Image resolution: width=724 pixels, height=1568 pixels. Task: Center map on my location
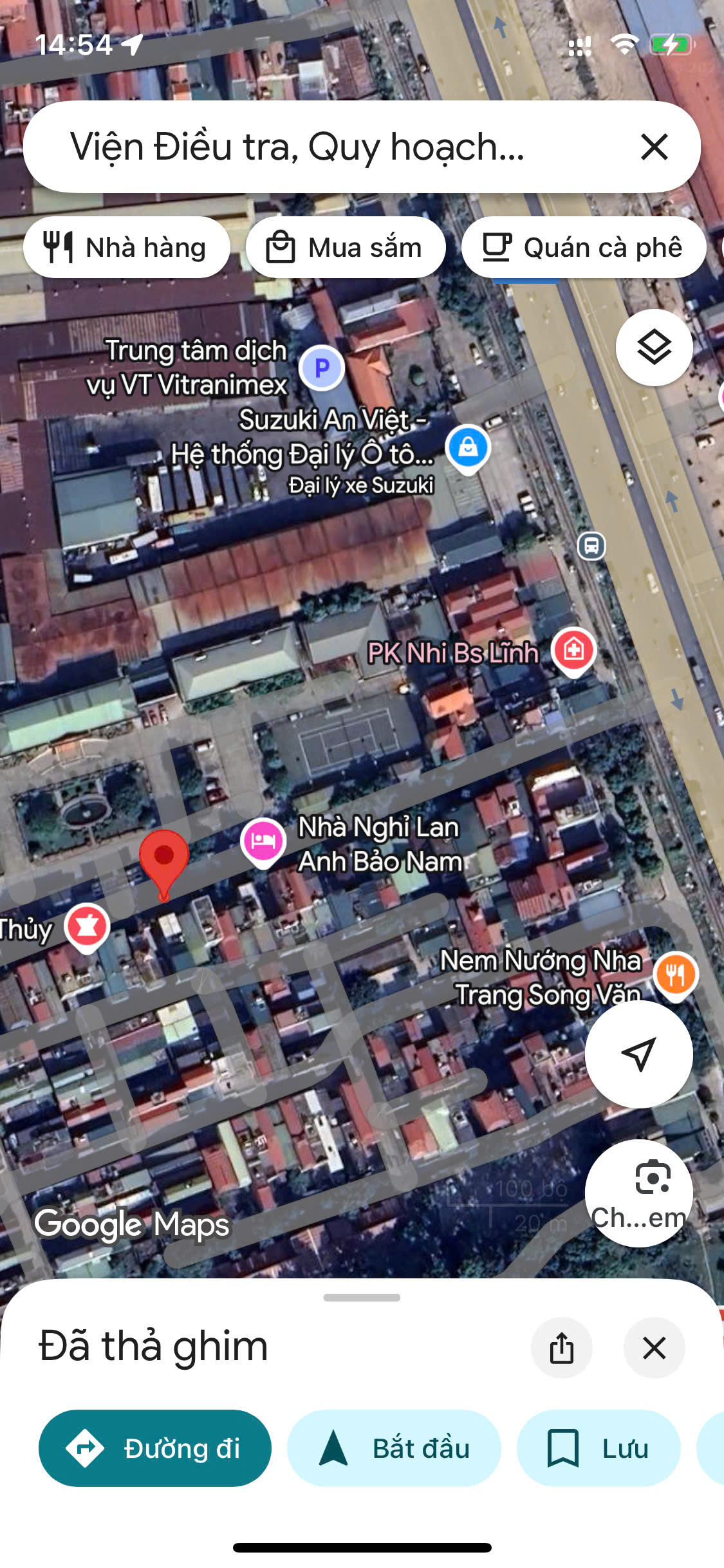(x=638, y=1054)
